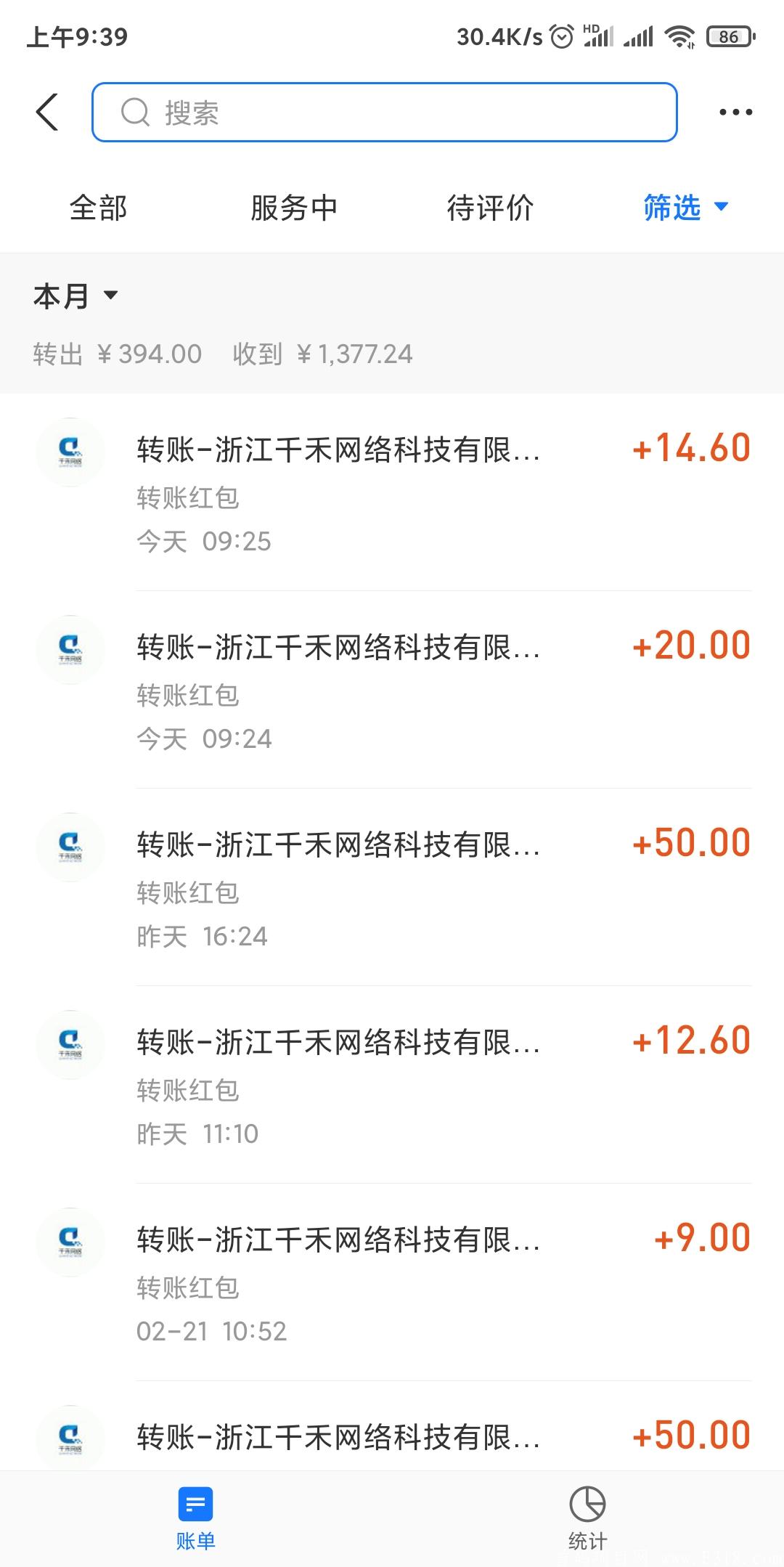The width and height of the screenshot is (784, 1567).
Task: Open 统计 via the pie chart icon
Action: coord(588,1502)
